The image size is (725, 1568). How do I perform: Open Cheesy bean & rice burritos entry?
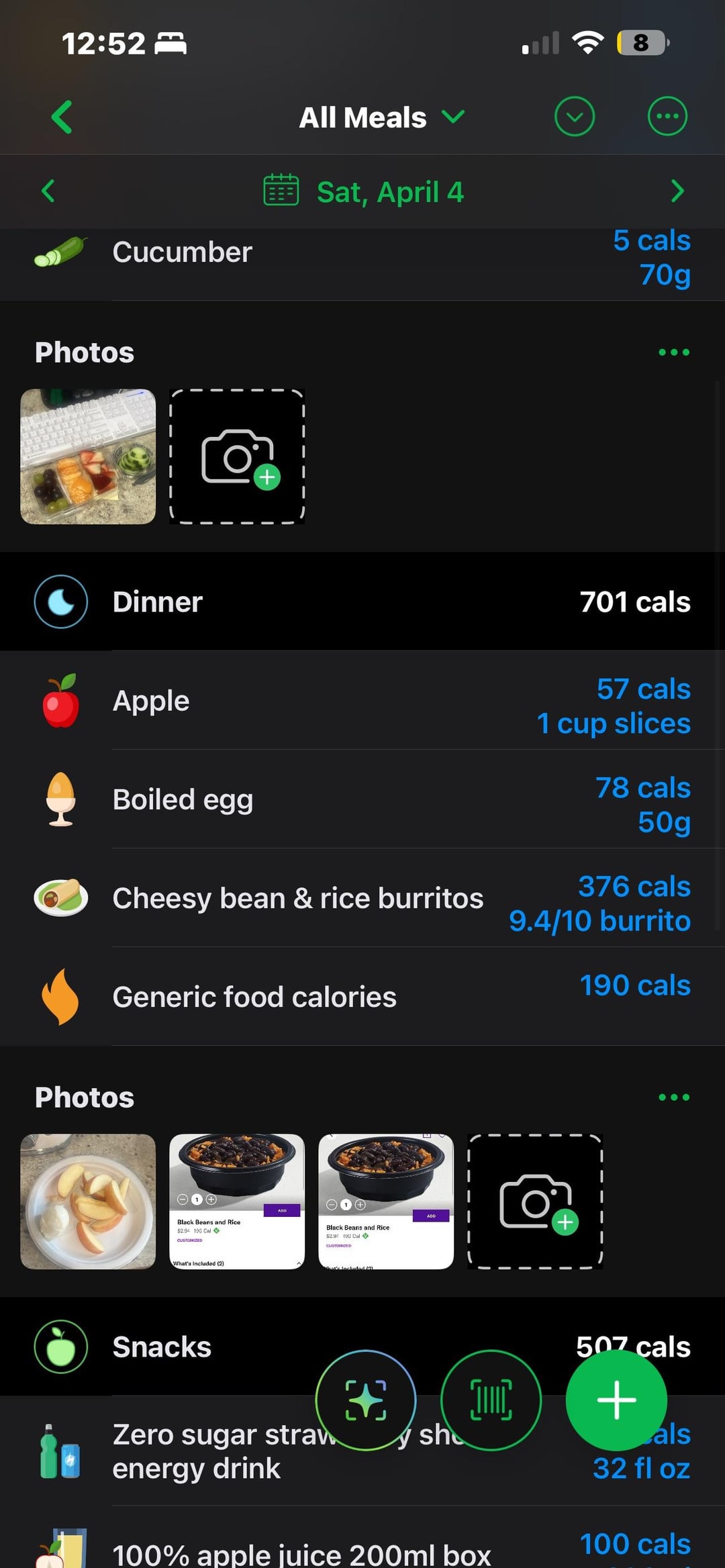click(362, 898)
